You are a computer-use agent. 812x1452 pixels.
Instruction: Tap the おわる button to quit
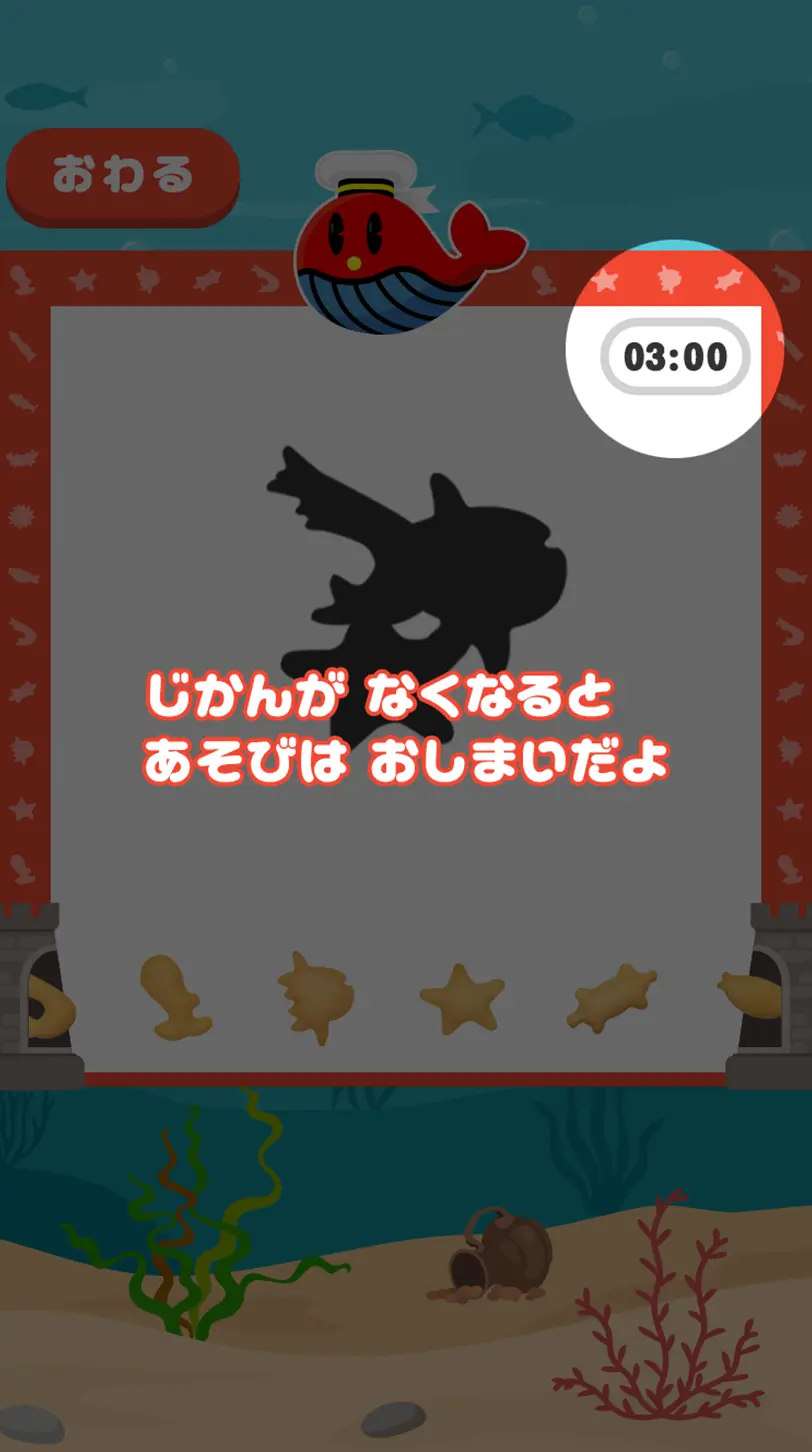click(122, 175)
